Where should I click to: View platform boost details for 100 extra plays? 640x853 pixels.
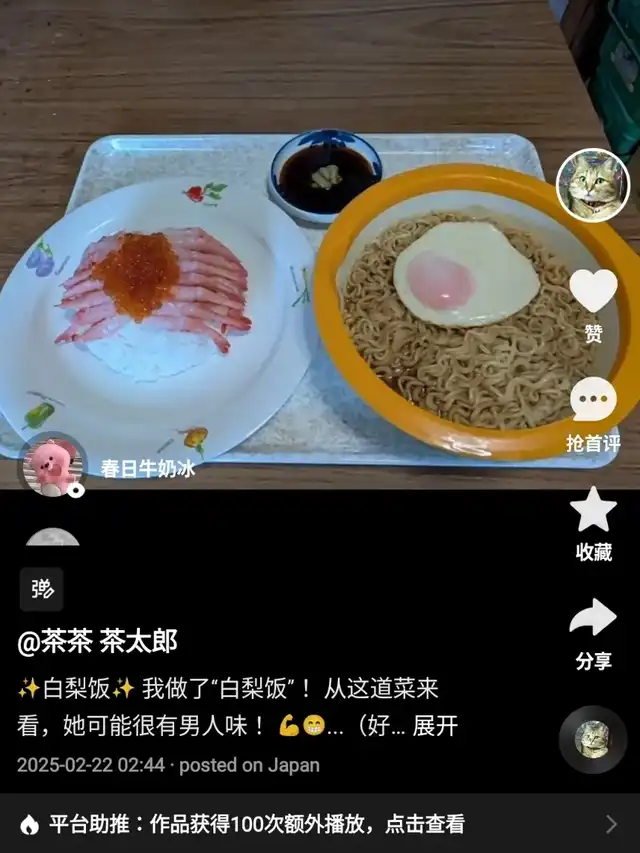click(x=320, y=824)
